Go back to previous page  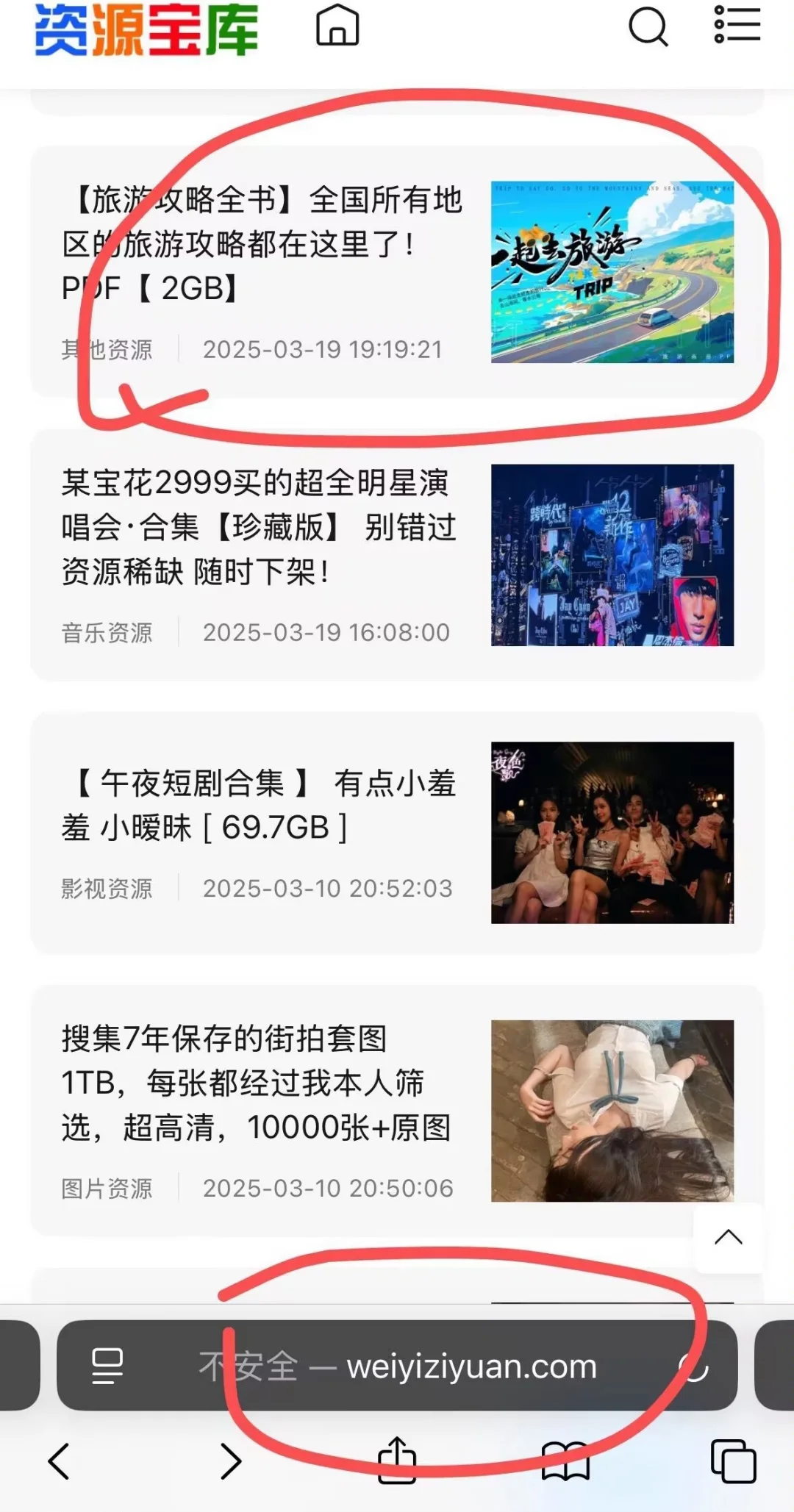(59, 1461)
